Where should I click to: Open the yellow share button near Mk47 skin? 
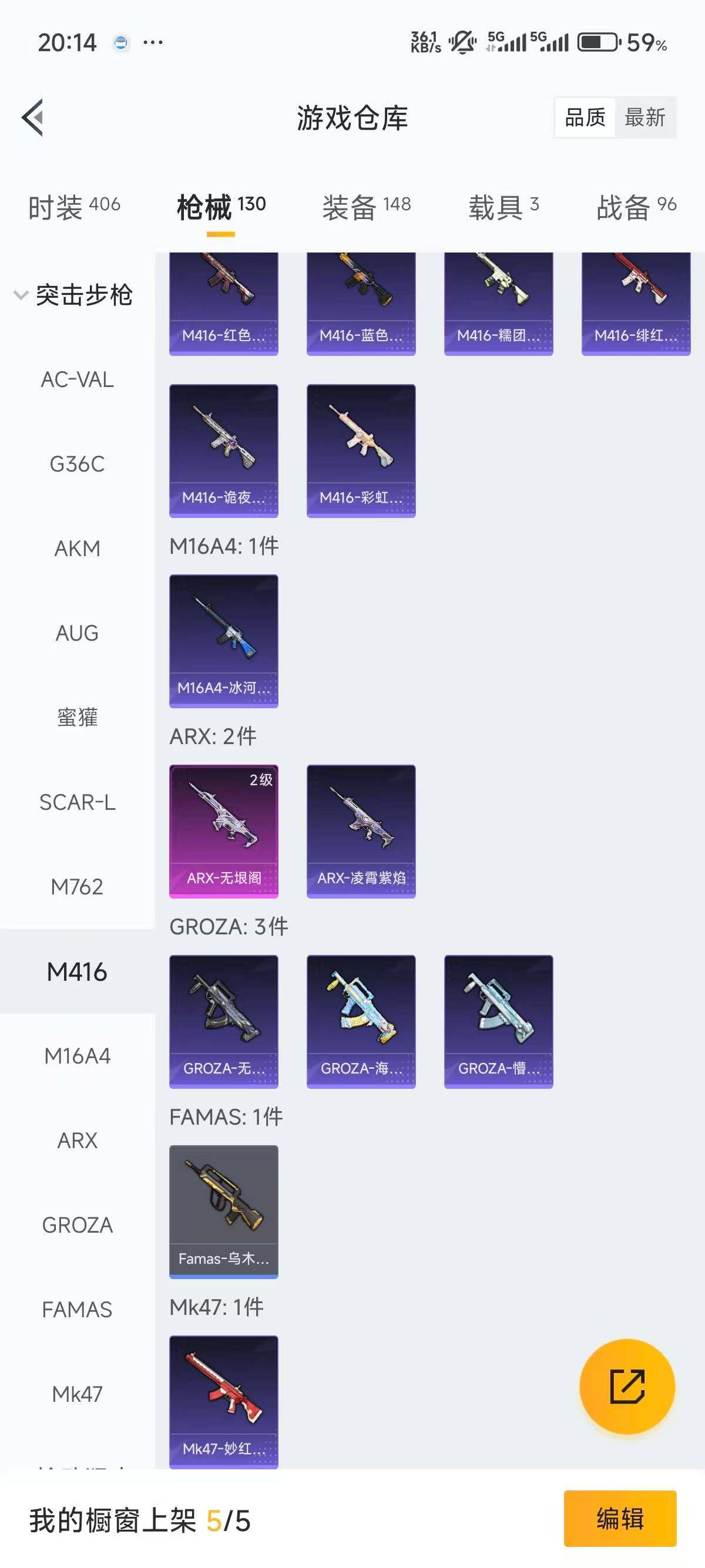628,1386
